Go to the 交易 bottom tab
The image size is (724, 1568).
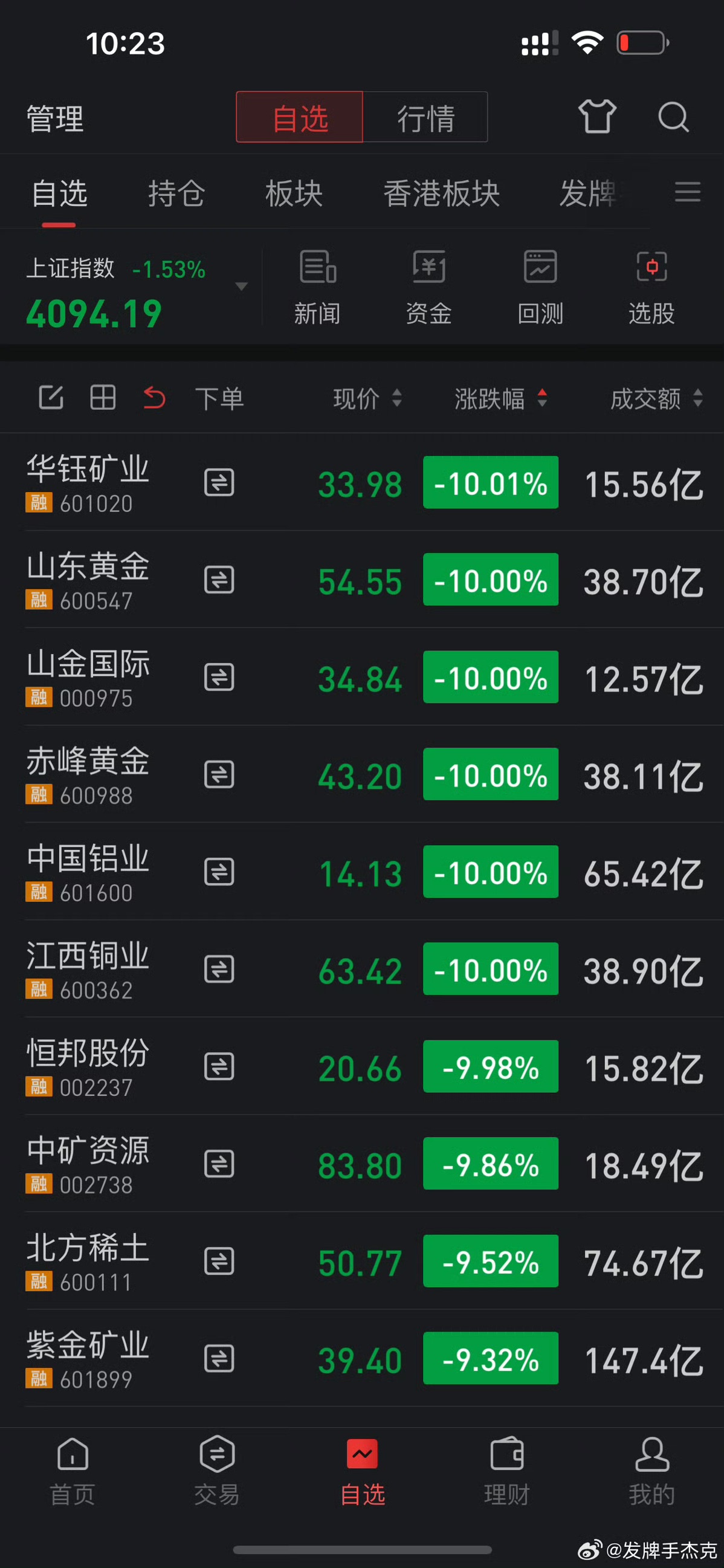point(217,1469)
